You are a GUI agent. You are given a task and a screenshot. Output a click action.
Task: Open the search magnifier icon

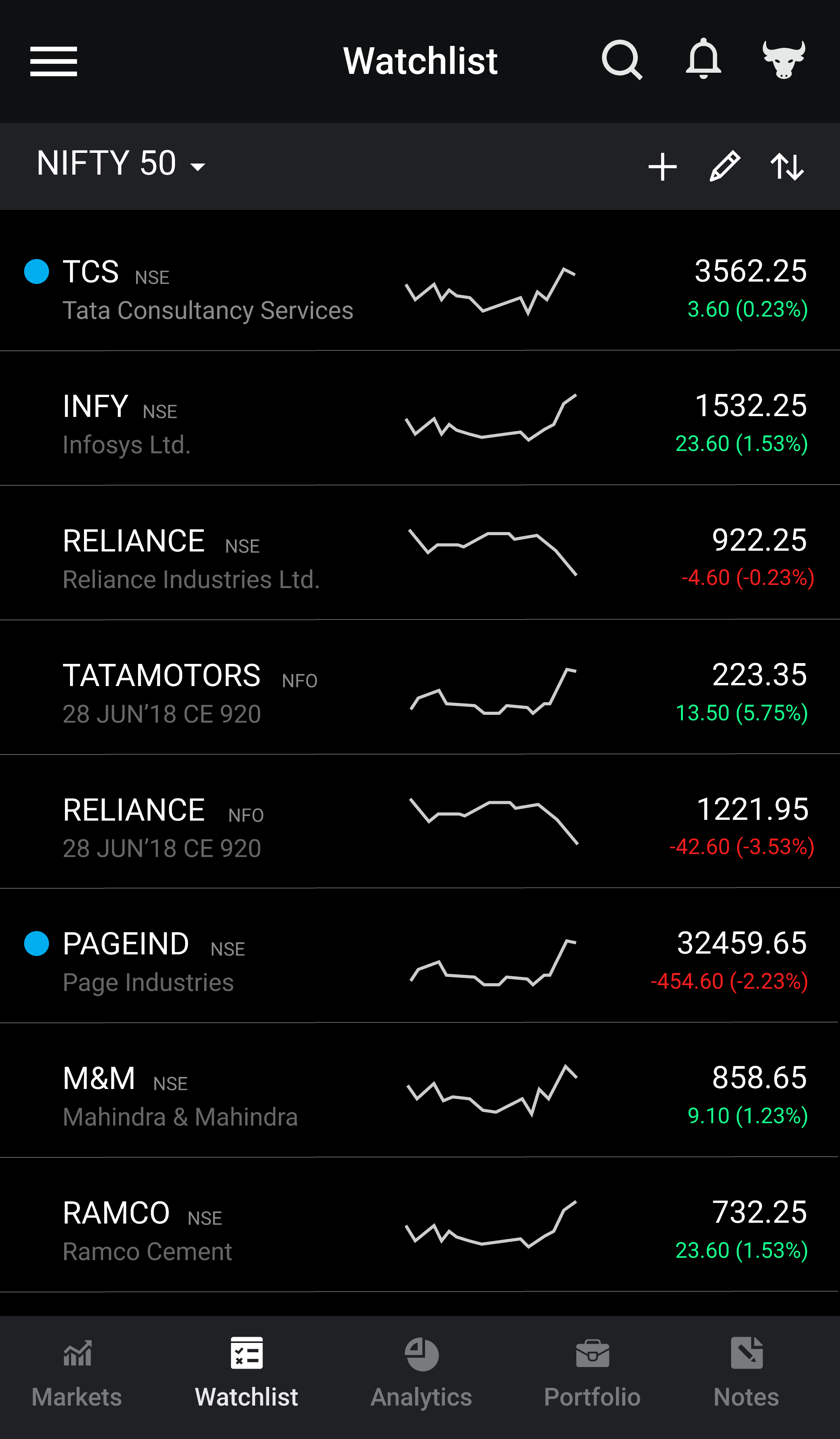(622, 60)
